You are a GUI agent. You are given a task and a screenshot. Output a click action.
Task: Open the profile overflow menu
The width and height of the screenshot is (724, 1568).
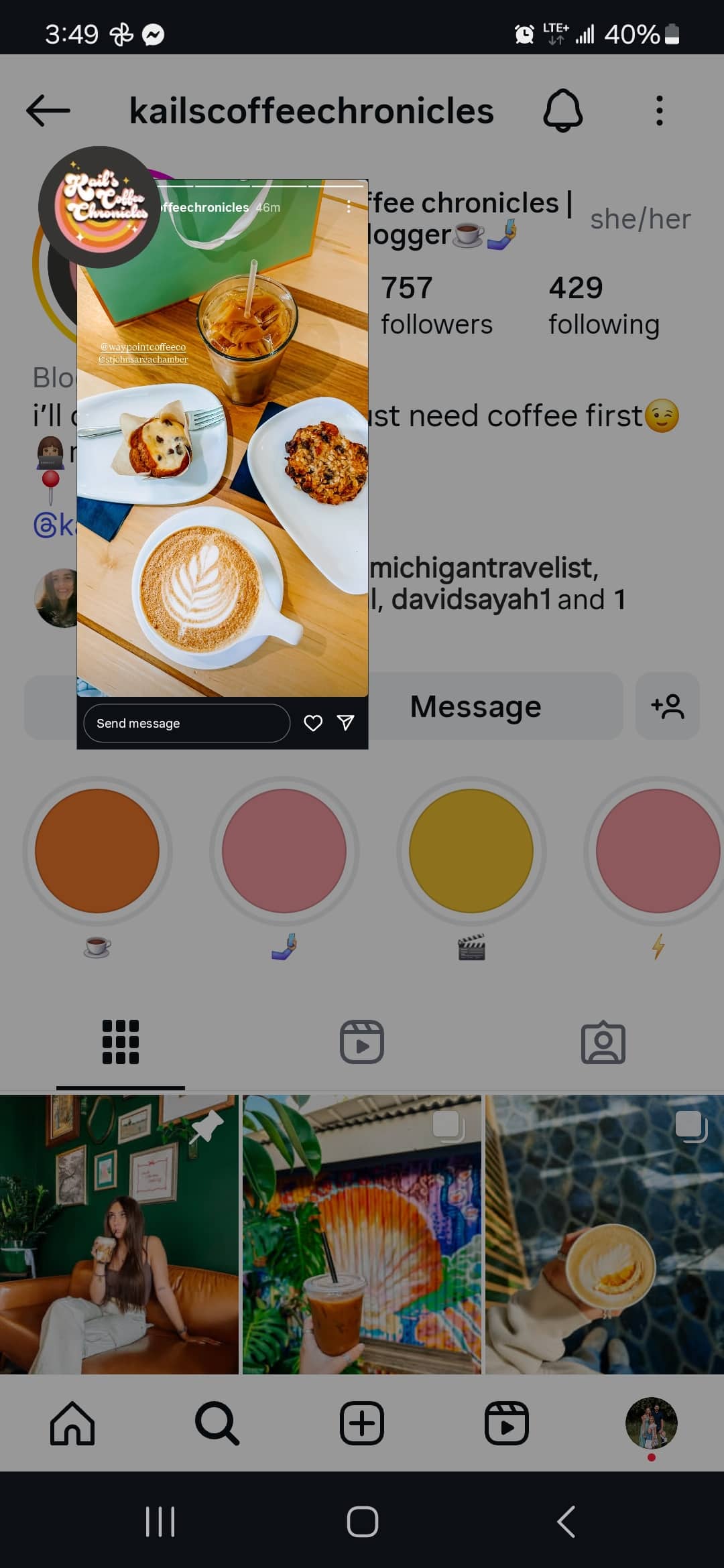pos(660,111)
